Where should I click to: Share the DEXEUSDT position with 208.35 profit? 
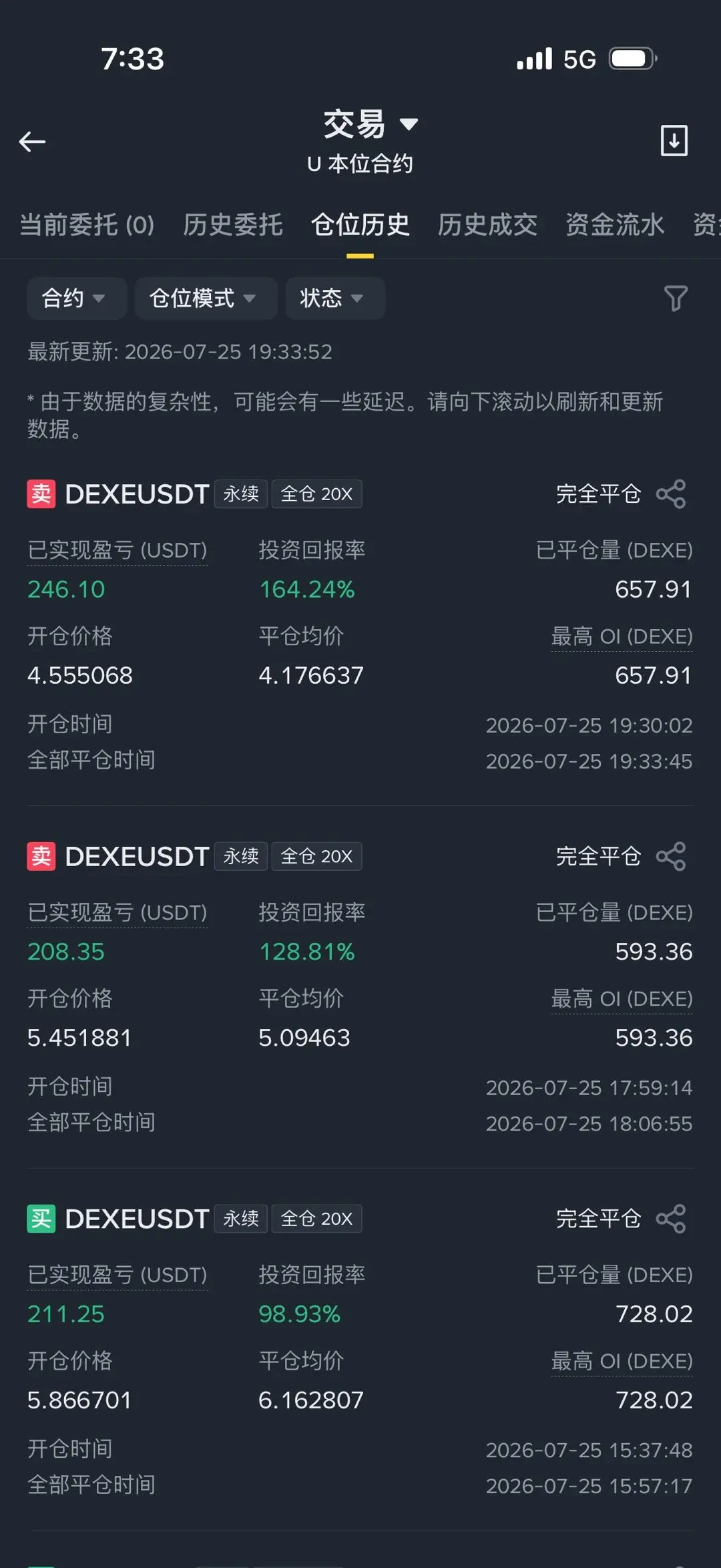[x=671, y=856]
